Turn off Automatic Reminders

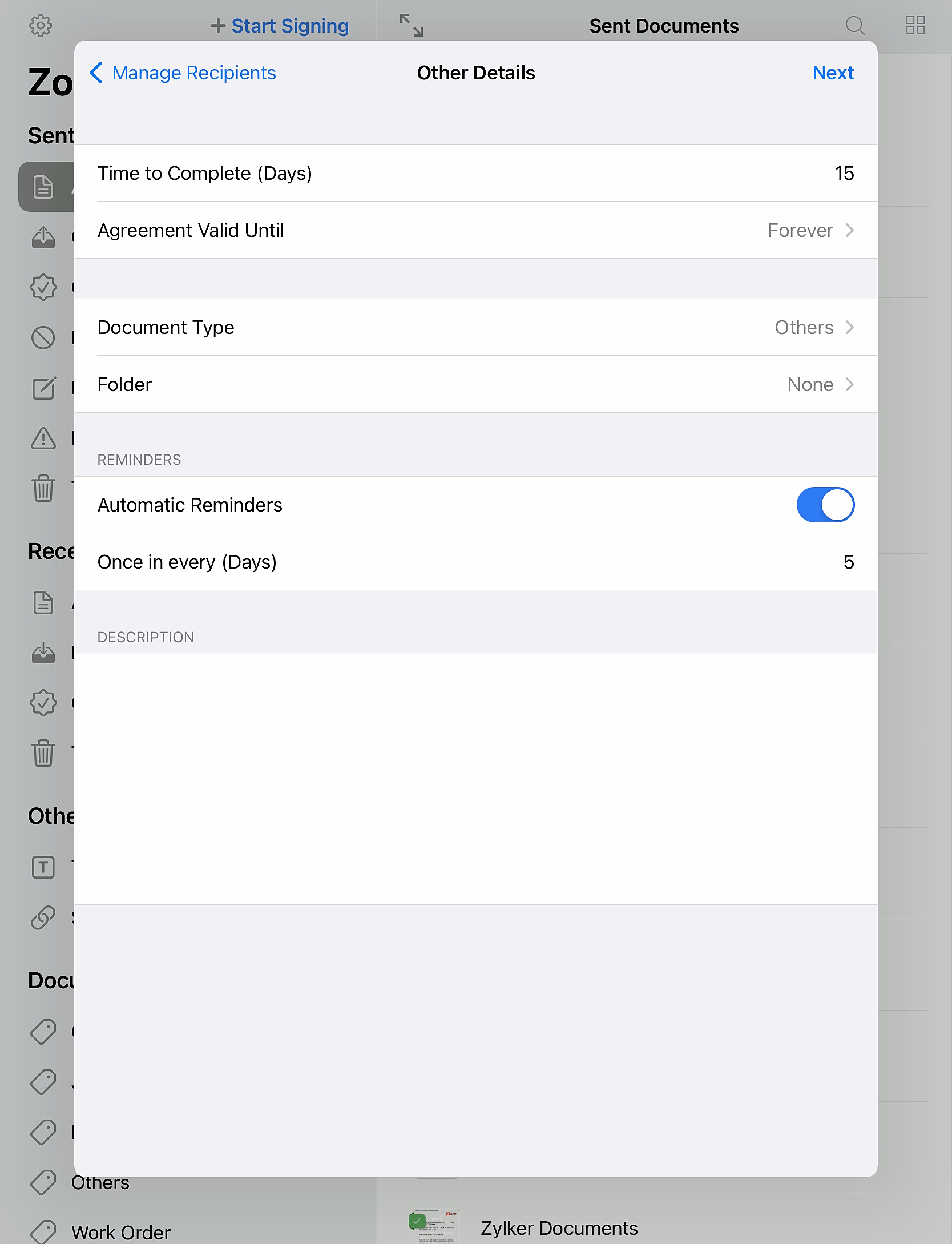(x=825, y=505)
